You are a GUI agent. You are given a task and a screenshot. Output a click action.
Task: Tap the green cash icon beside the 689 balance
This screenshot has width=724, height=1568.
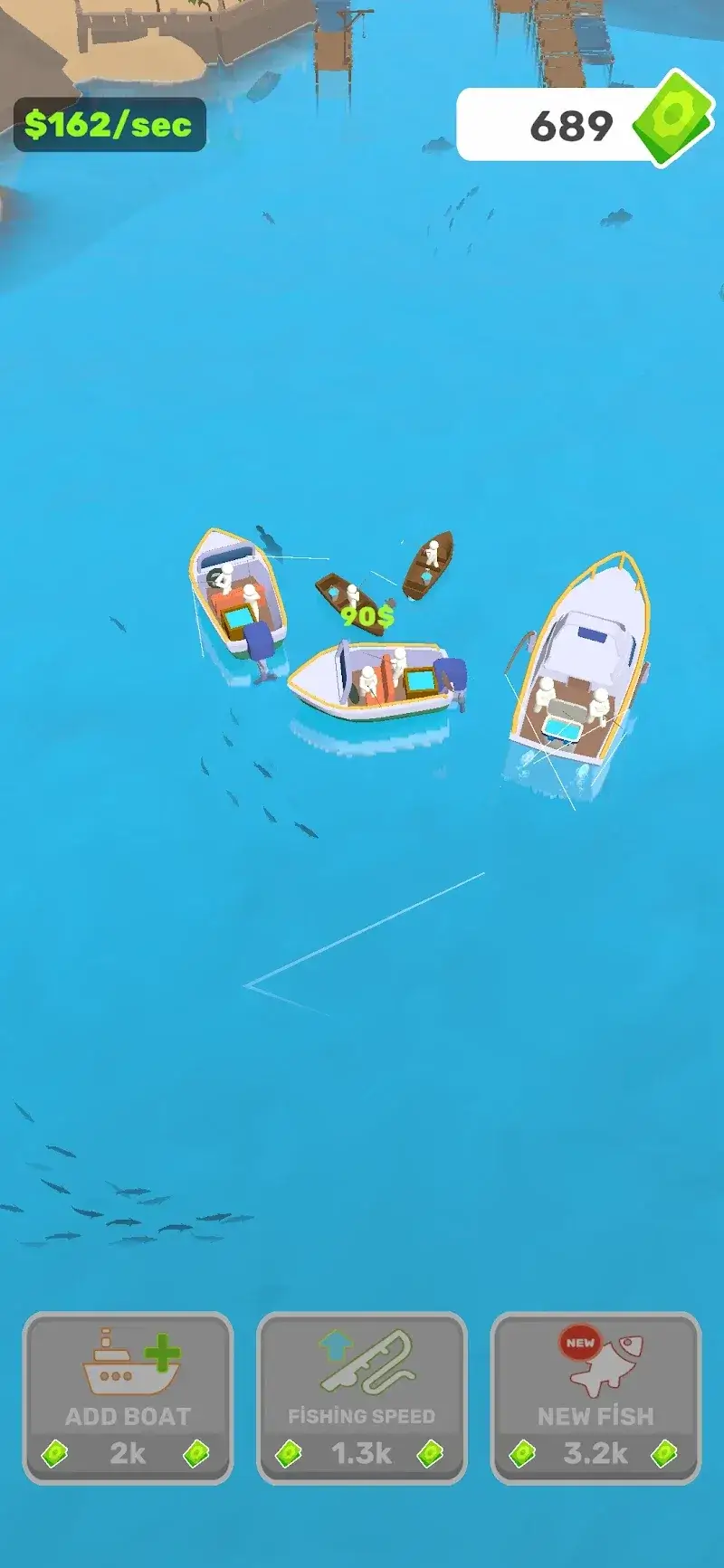tap(673, 120)
